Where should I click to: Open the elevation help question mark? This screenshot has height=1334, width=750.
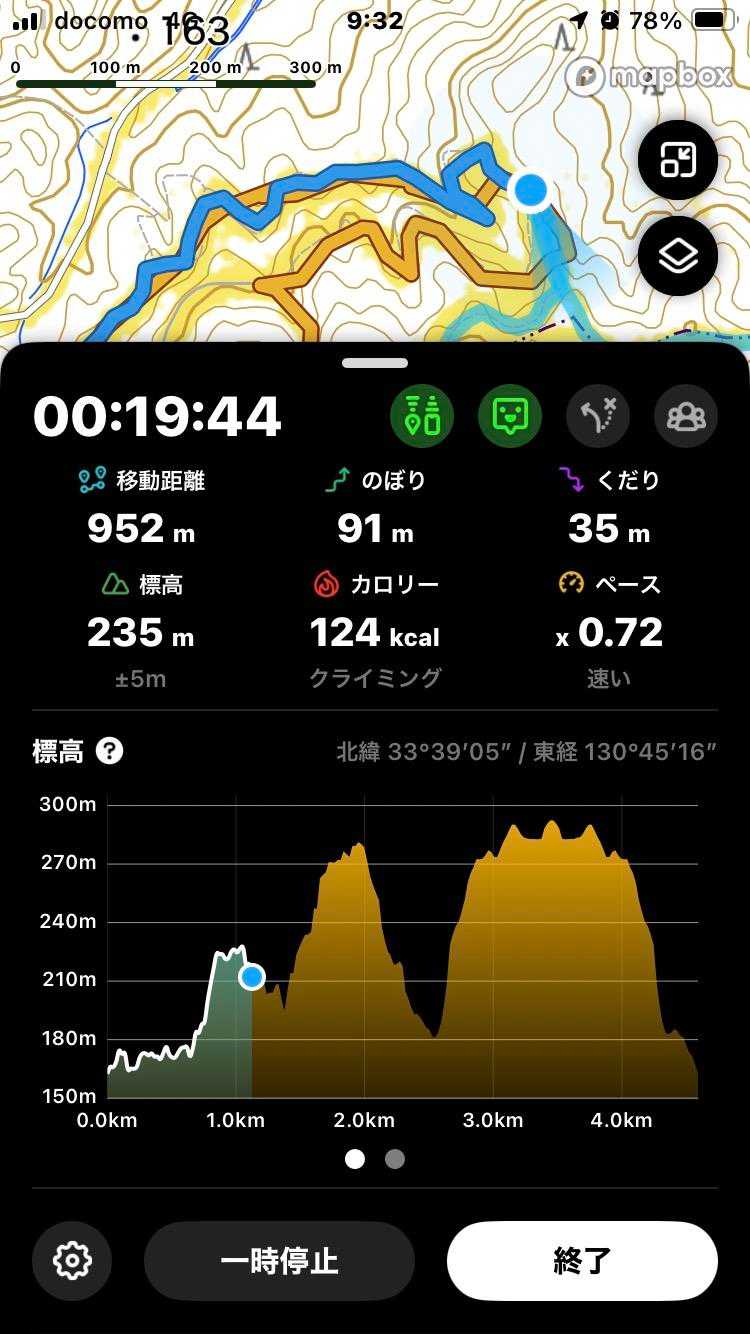[x=109, y=751]
